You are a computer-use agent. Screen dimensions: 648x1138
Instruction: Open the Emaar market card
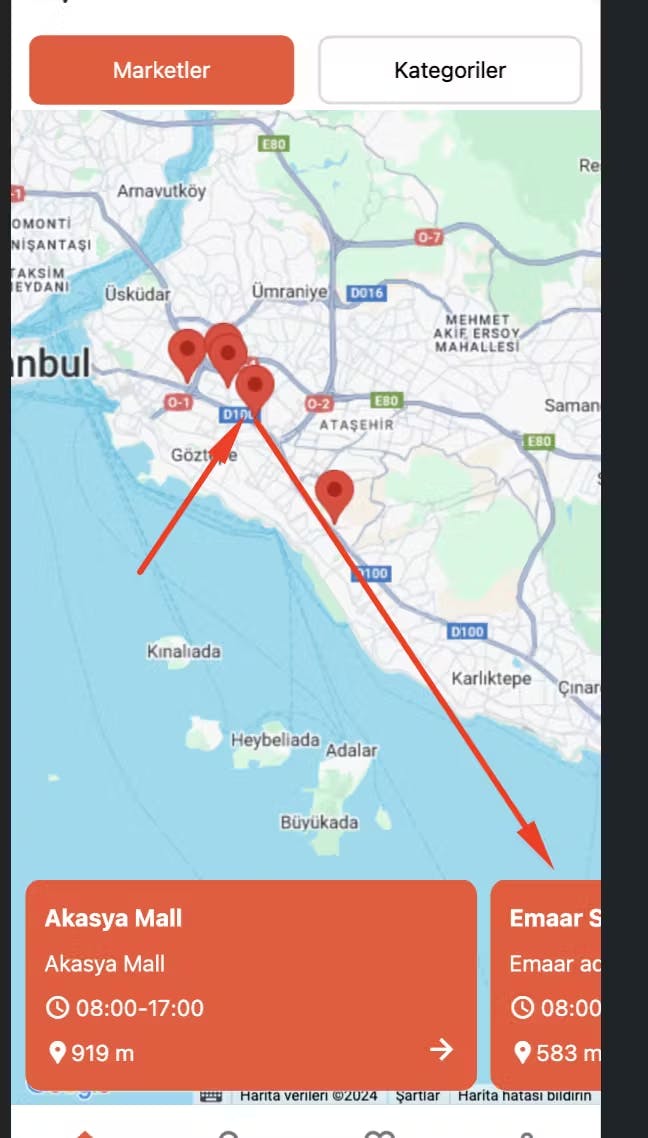pos(546,984)
